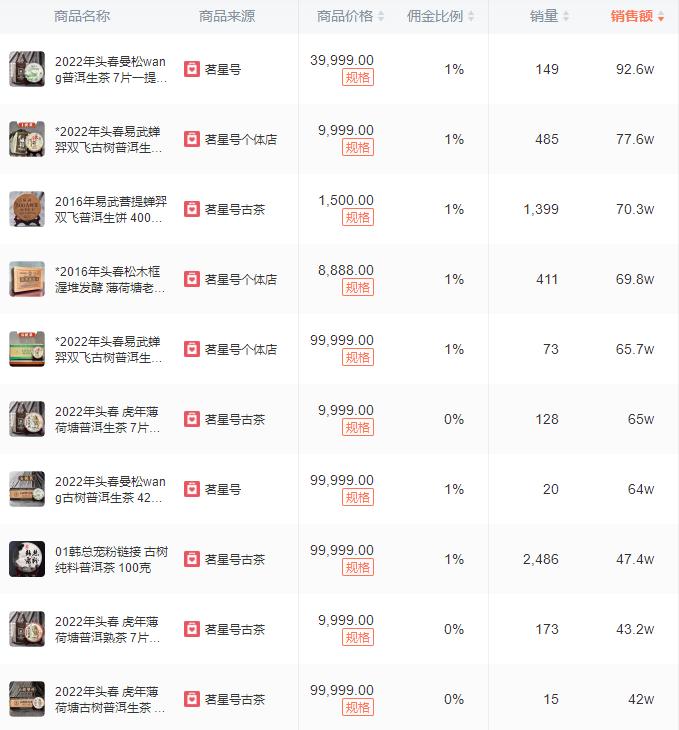Screen dimensions: 679x730
Task: Open product 2016年易武菩提蝉羿双飞普洱生饼 400
Action: tap(109, 209)
